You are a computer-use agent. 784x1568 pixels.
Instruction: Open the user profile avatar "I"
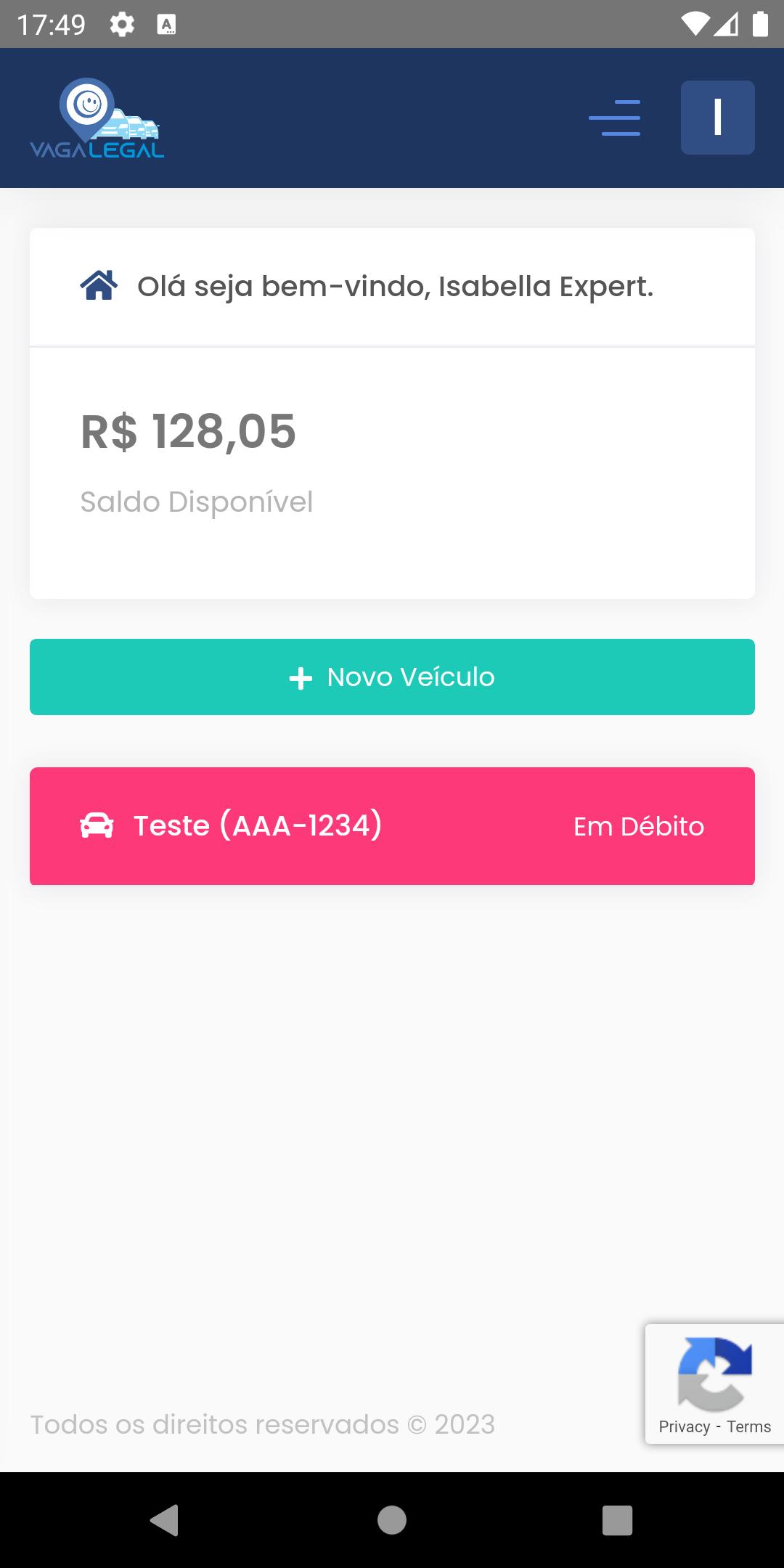tap(717, 118)
